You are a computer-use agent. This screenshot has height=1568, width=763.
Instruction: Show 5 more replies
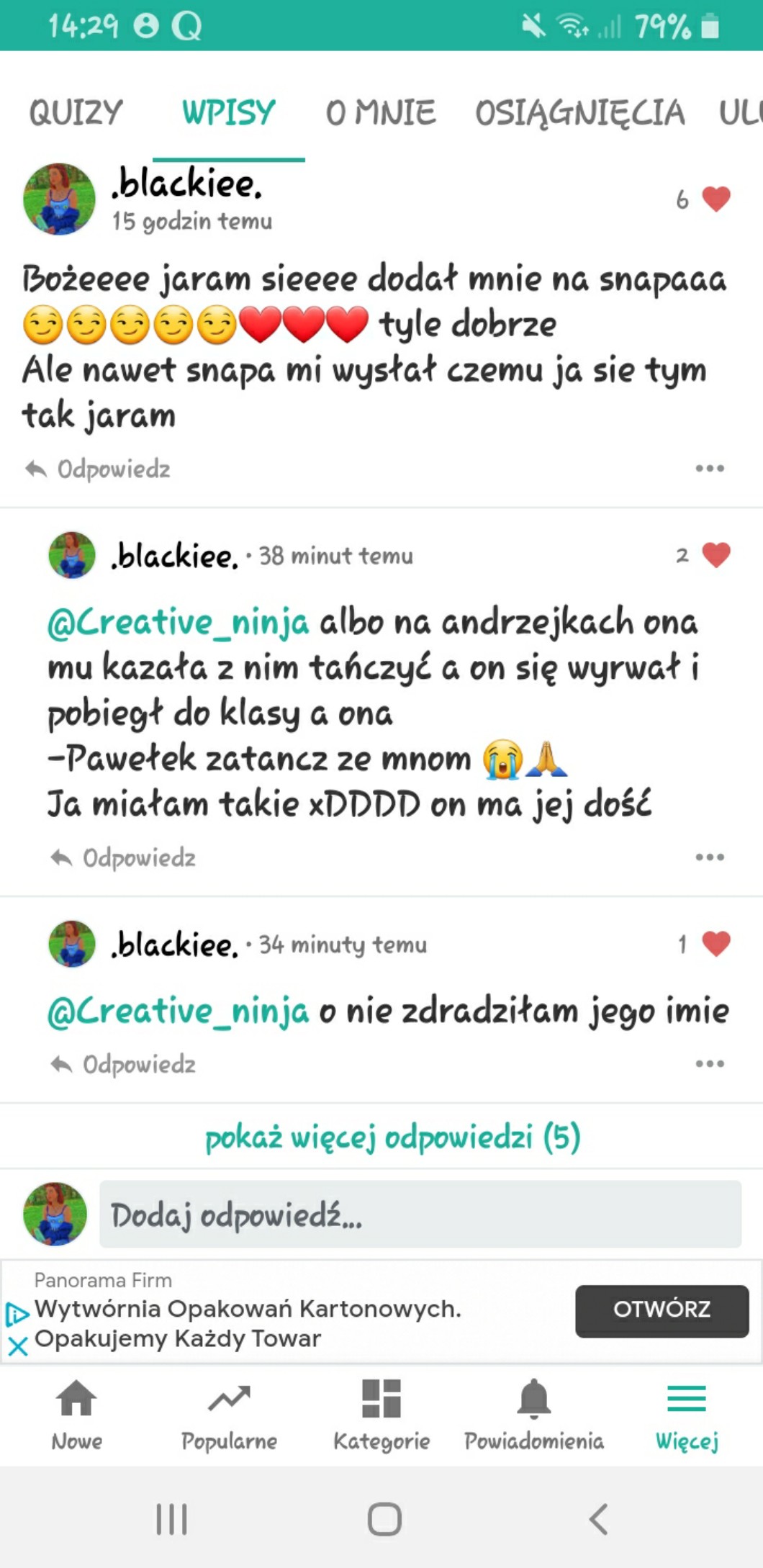pos(393,1137)
